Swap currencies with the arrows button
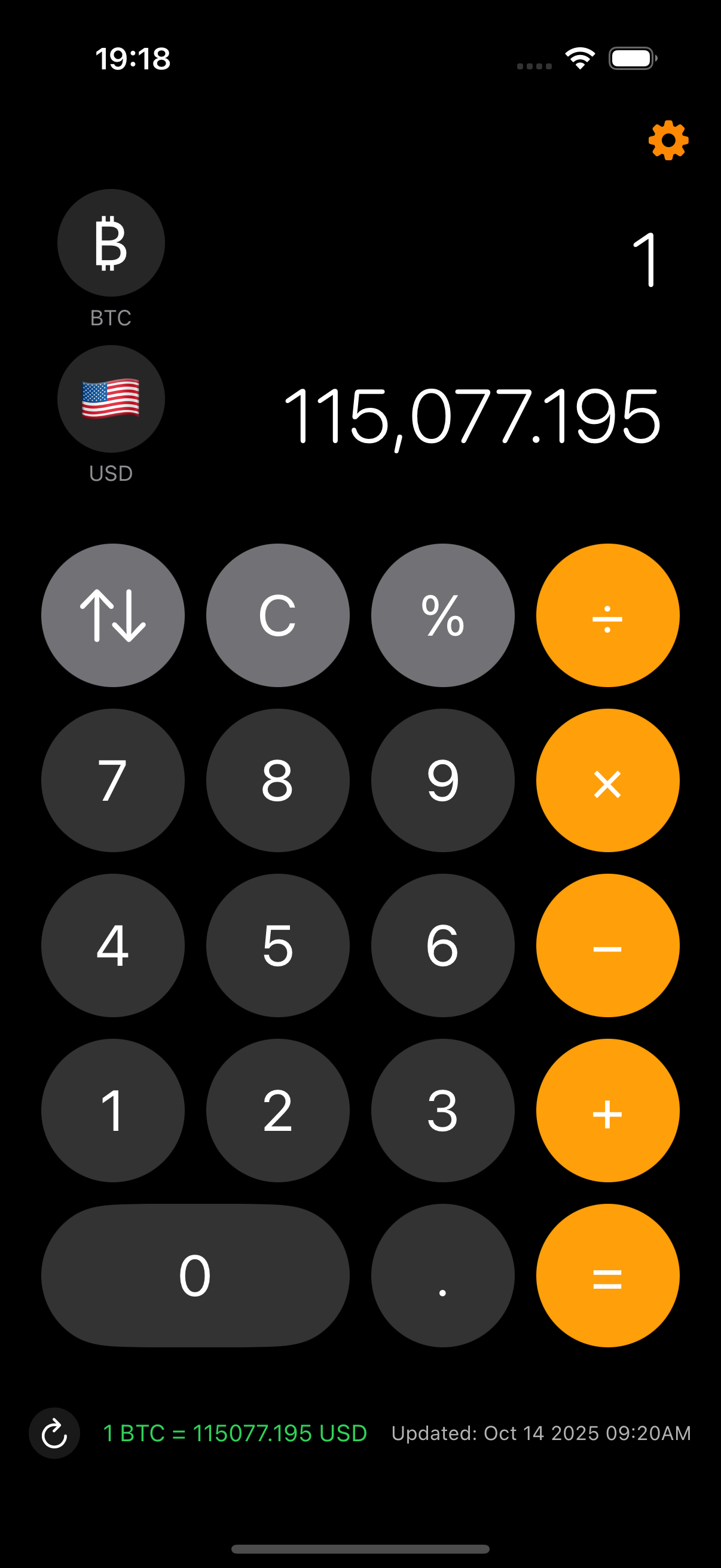Image resolution: width=721 pixels, height=1568 pixels. (113, 615)
